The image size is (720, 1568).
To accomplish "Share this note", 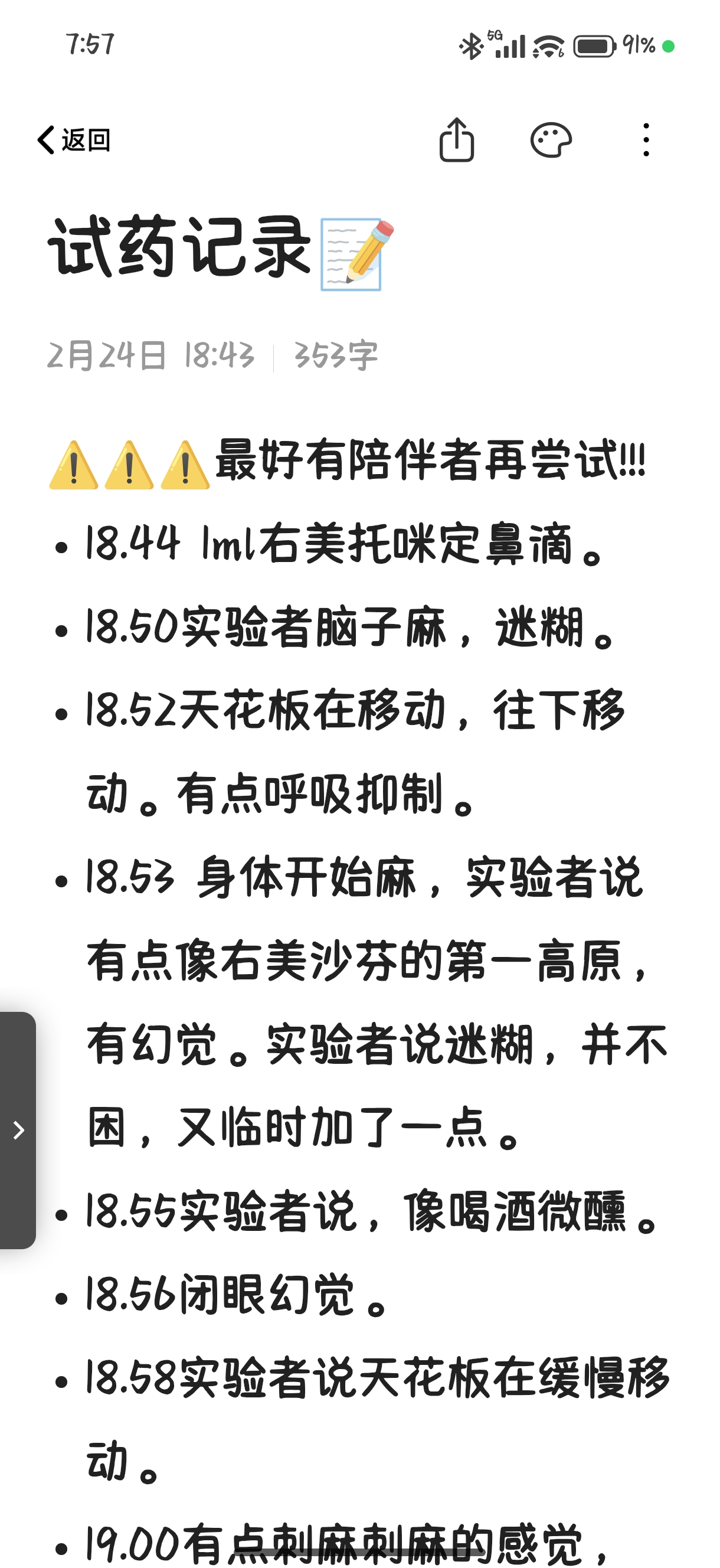I will [x=456, y=140].
